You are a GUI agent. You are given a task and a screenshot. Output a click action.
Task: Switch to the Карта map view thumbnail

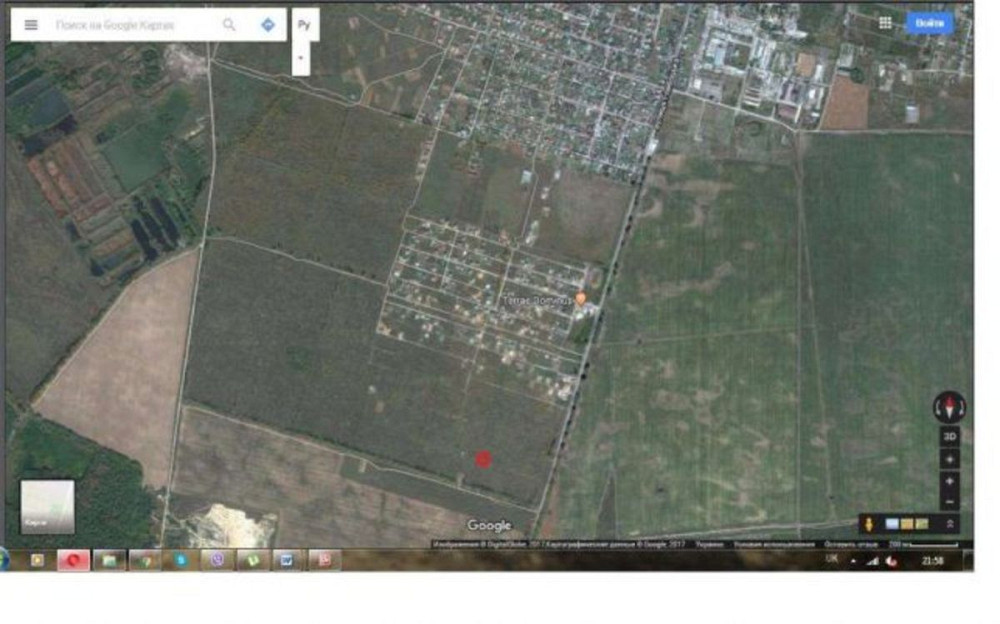(x=47, y=506)
